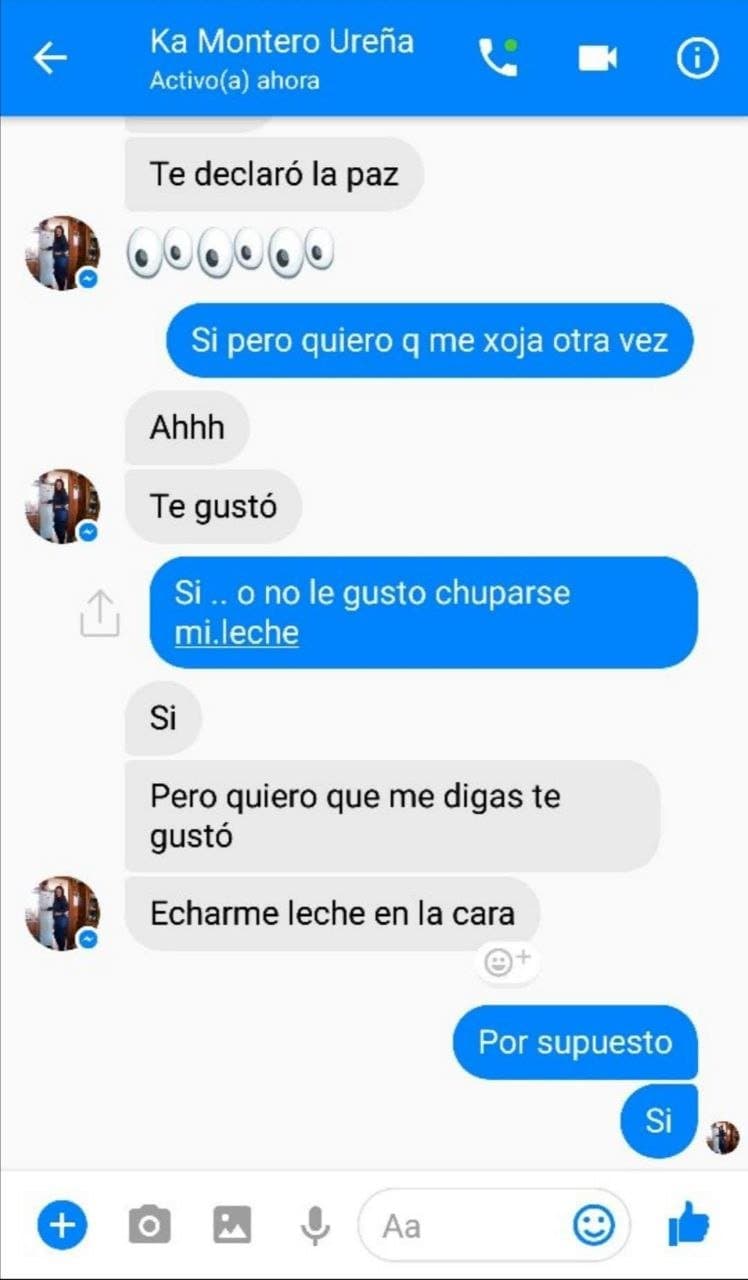Start a video call
This screenshot has height=1280, width=748.
coord(597,57)
